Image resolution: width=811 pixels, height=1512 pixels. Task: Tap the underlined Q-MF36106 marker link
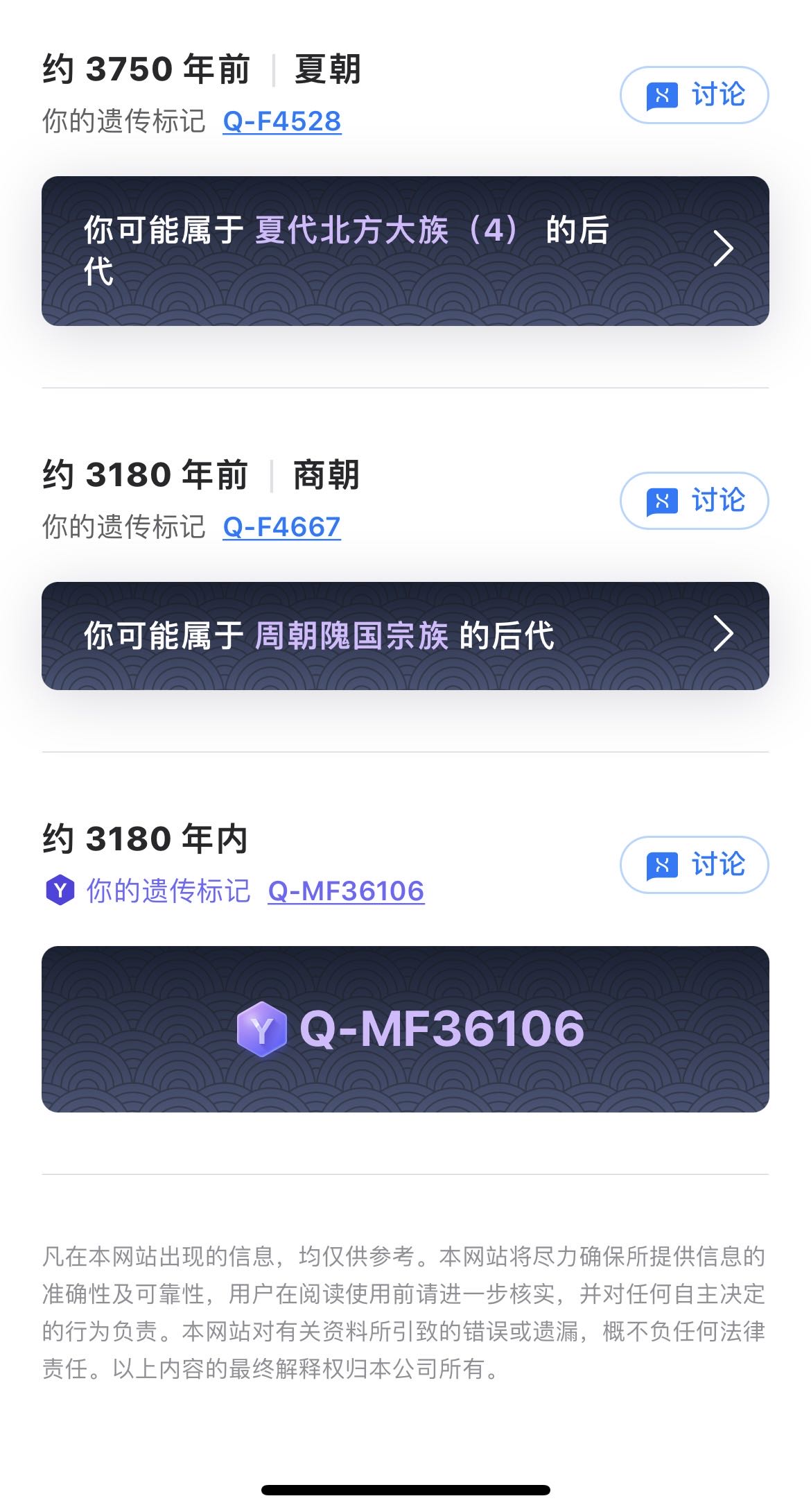point(346,891)
